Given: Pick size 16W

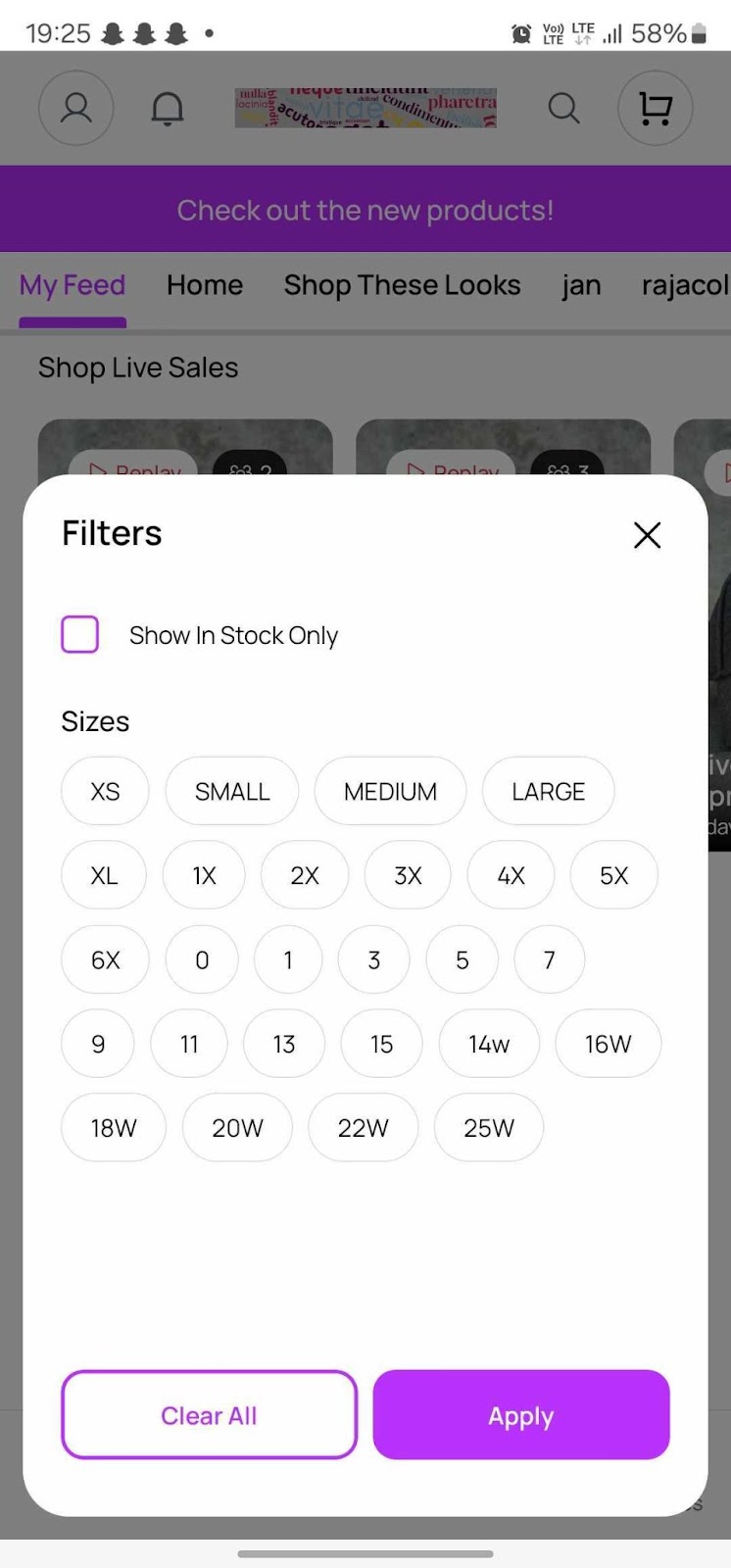Looking at the screenshot, I should coord(608,1044).
